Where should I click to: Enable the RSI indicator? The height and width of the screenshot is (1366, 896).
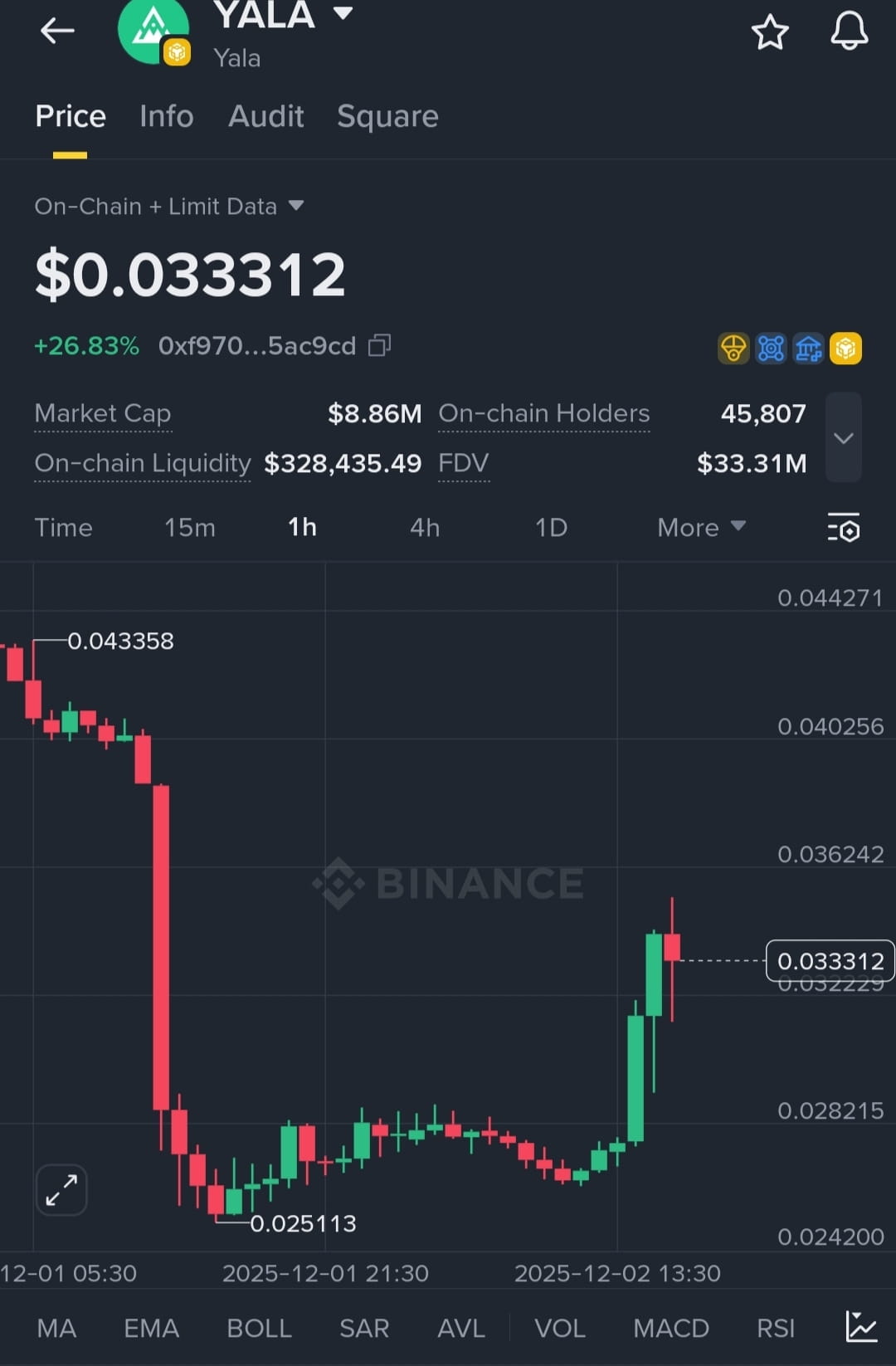point(775,1328)
